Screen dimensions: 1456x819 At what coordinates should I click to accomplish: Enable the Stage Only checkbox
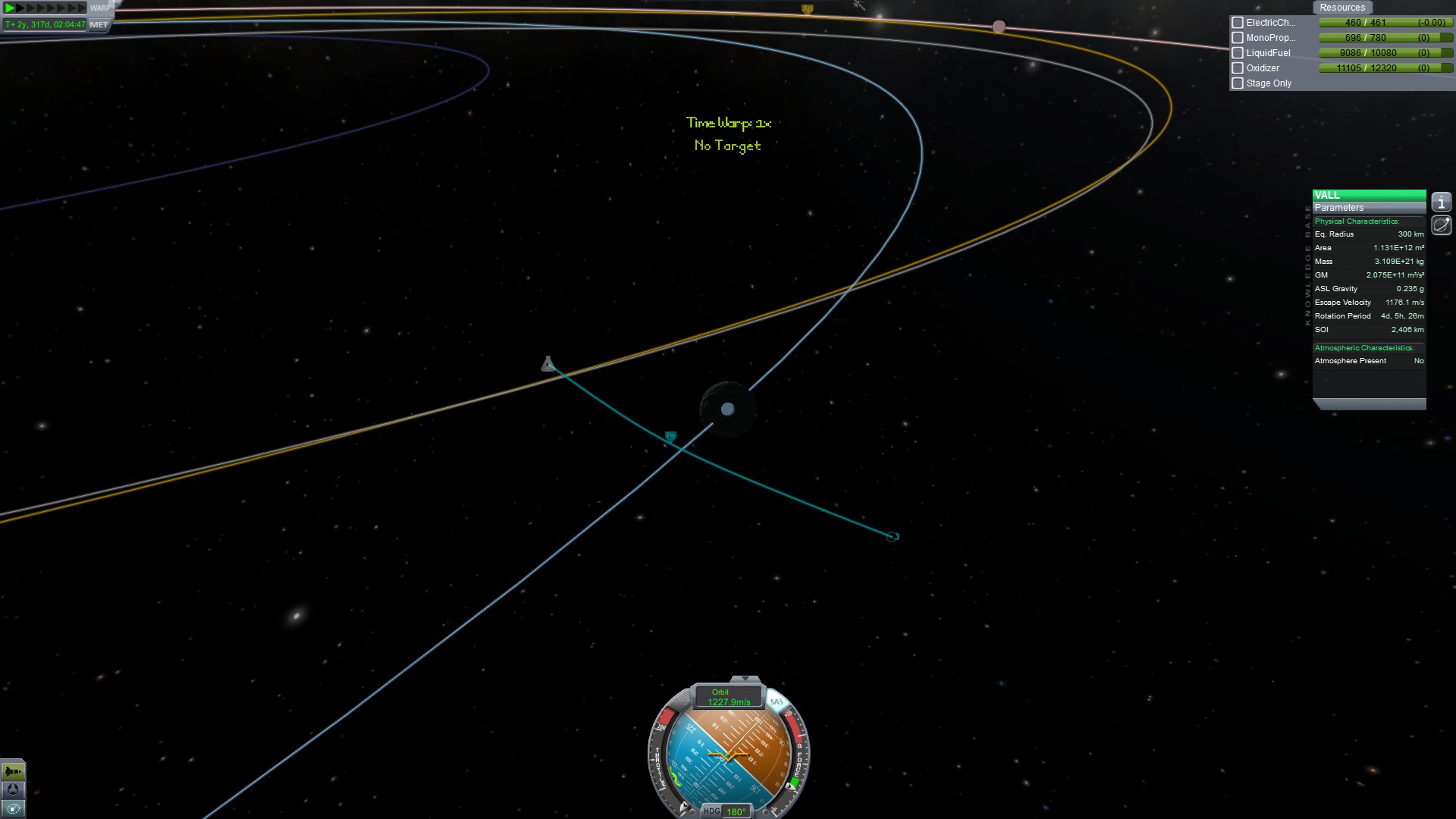[x=1238, y=83]
